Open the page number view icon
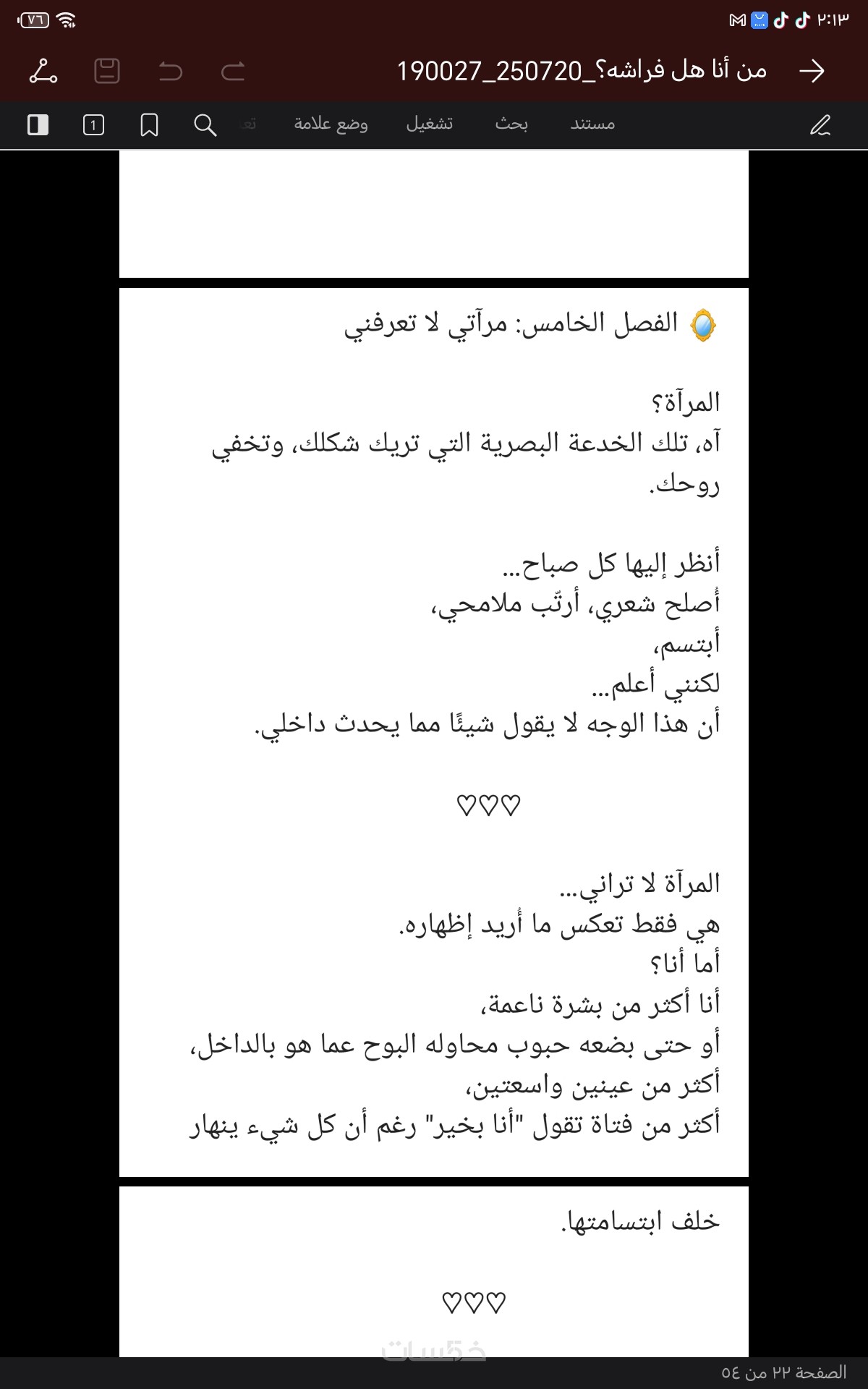This screenshot has height=1389, width=868. pos(93,125)
